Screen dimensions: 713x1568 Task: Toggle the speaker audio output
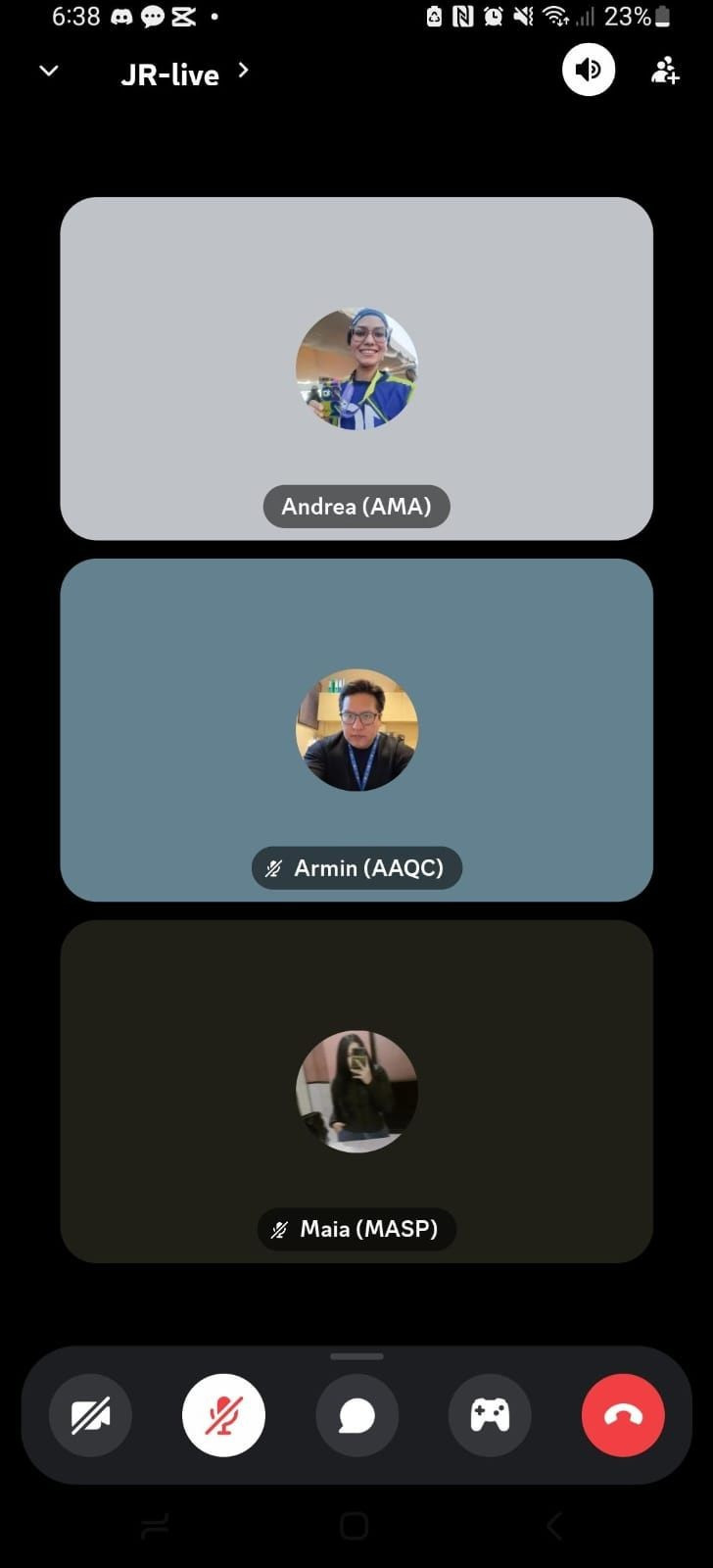[588, 71]
